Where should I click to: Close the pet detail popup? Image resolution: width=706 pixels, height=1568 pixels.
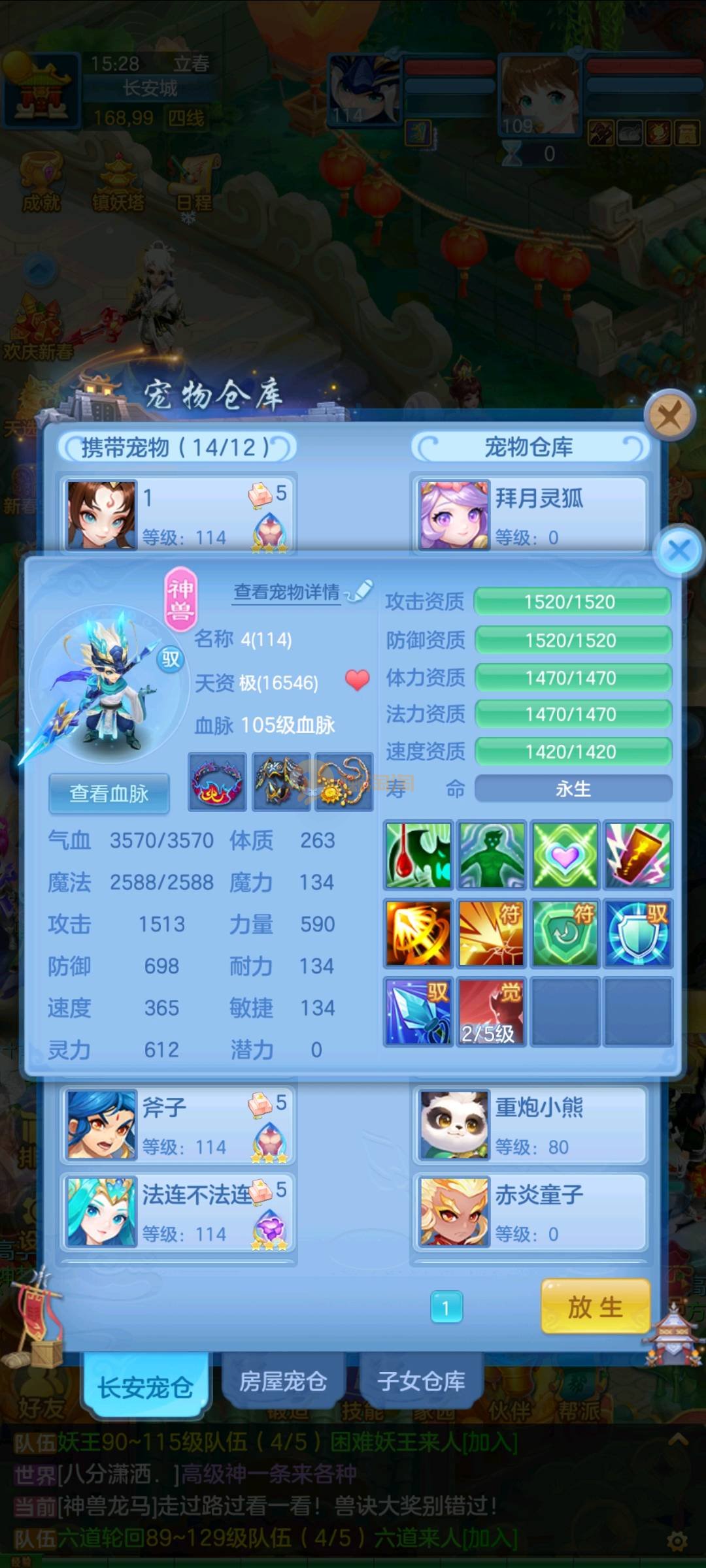[x=679, y=550]
